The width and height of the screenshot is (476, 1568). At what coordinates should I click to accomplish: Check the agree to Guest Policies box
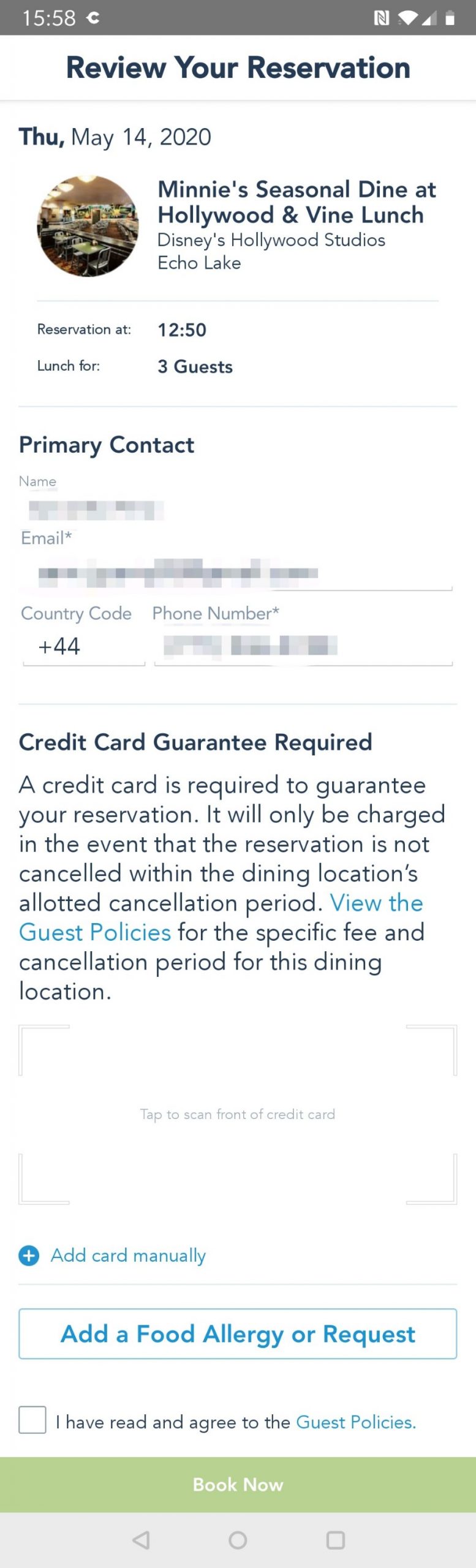(x=32, y=1419)
